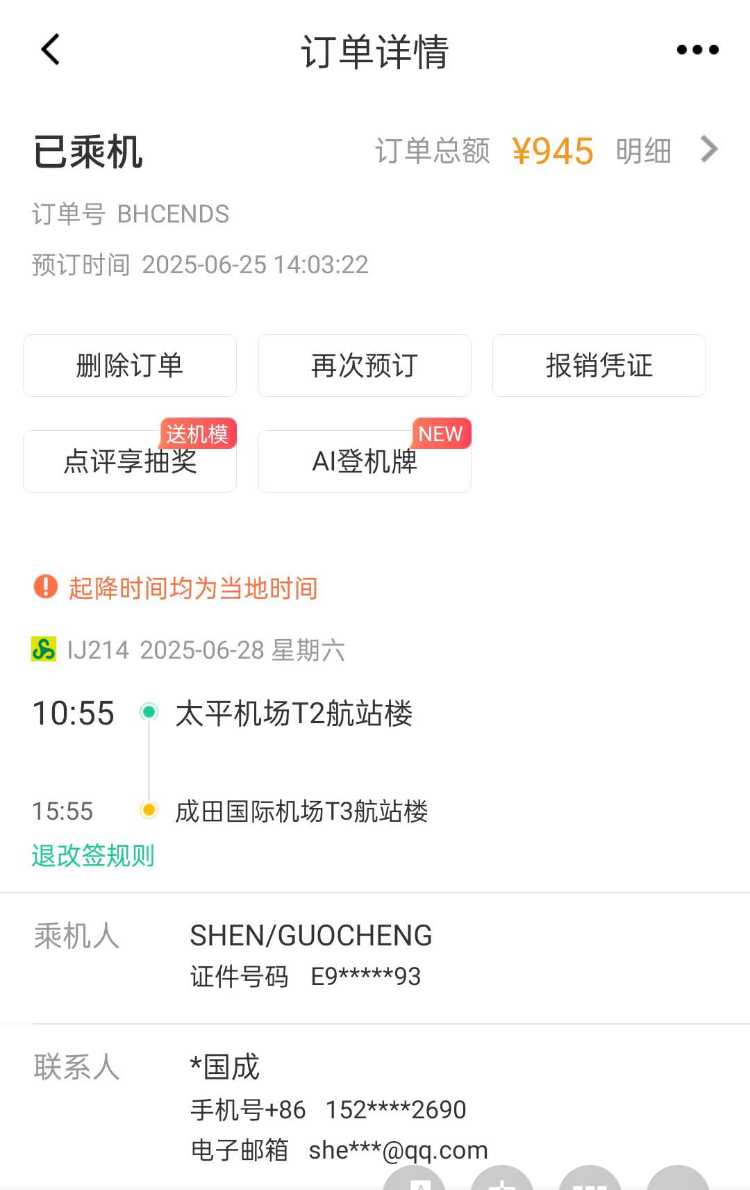Select 再次预订 to rebook the flight
The height and width of the screenshot is (1190, 750).
[x=364, y=366]
